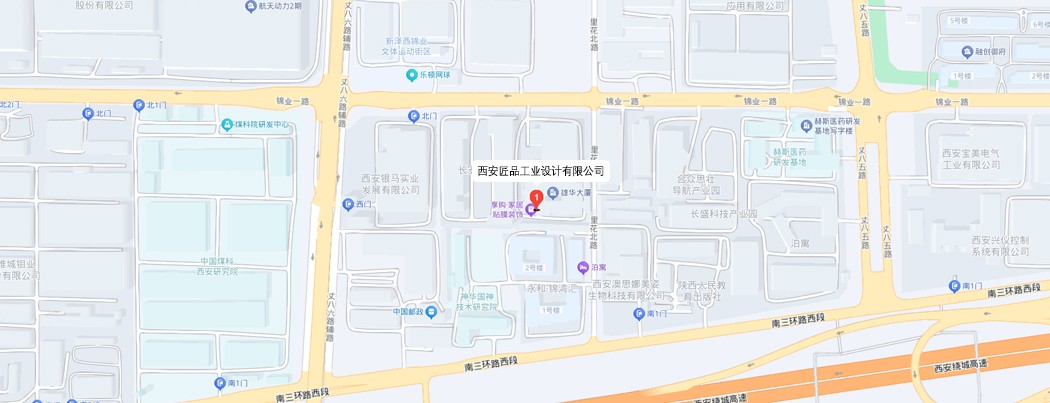Tap the red marker numbered 1
This screenshot has width=1050, height=403.
(537, 198)
